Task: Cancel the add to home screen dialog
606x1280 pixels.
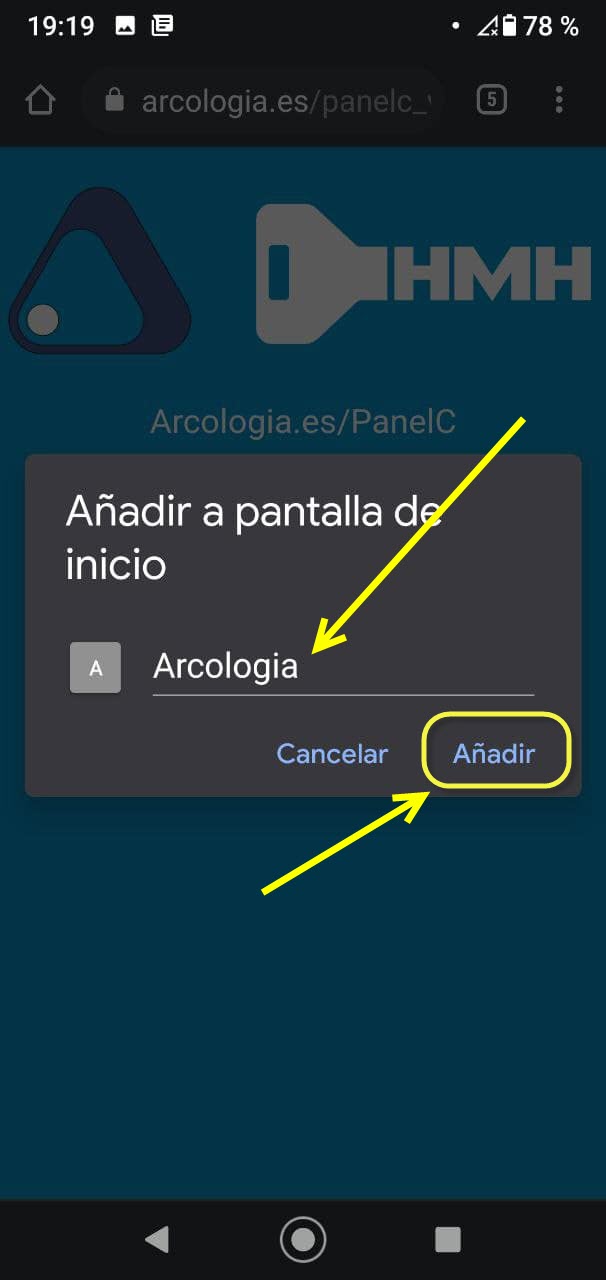Action: 331,753
